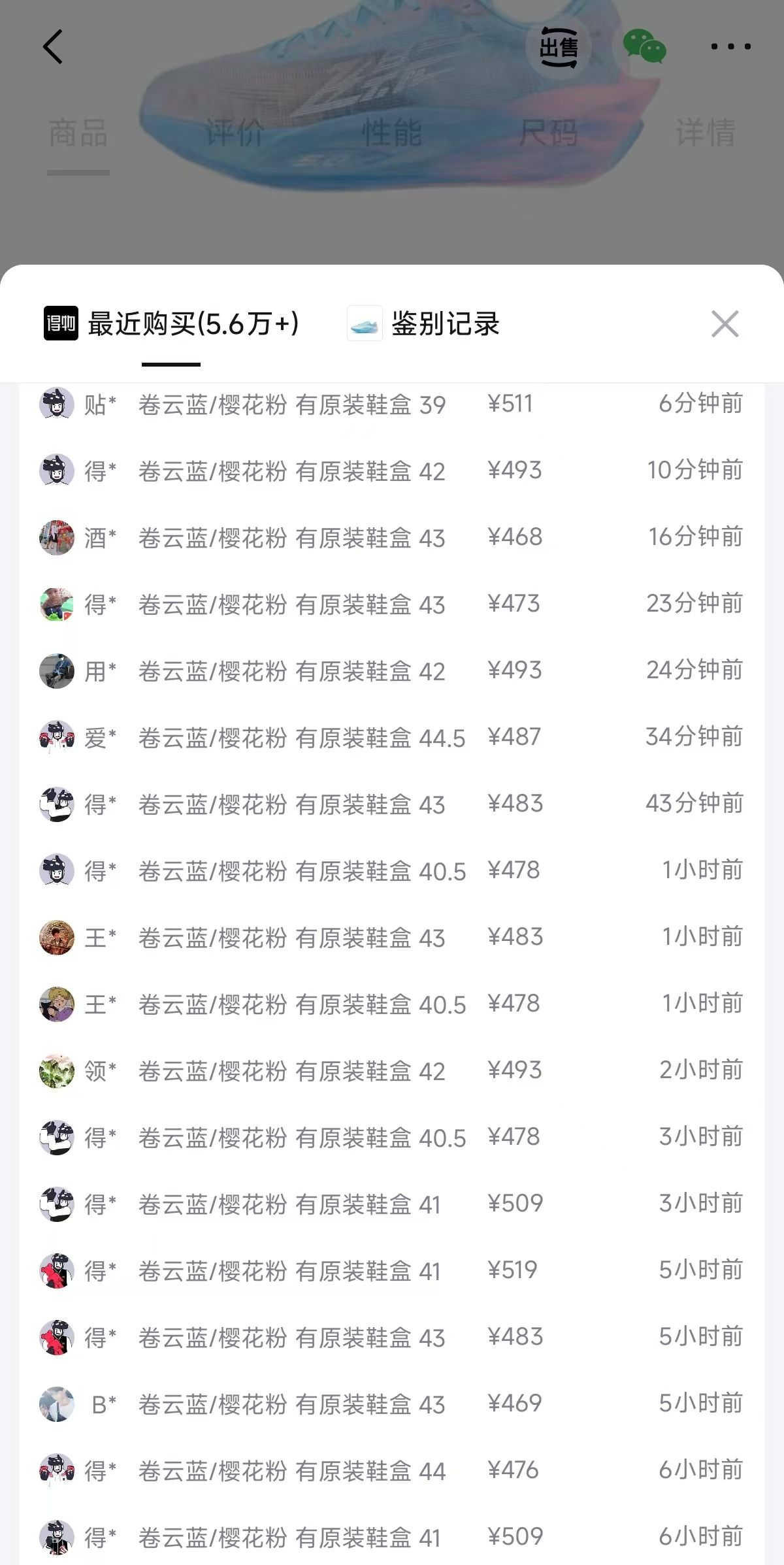Switch to the 评价 tab

coord(234,133)
